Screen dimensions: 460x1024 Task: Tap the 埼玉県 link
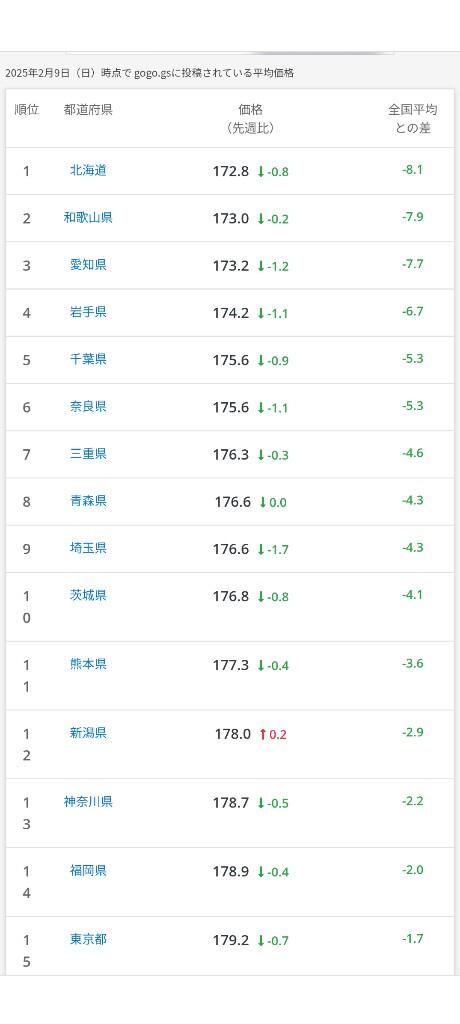click(x=88, y=548)
